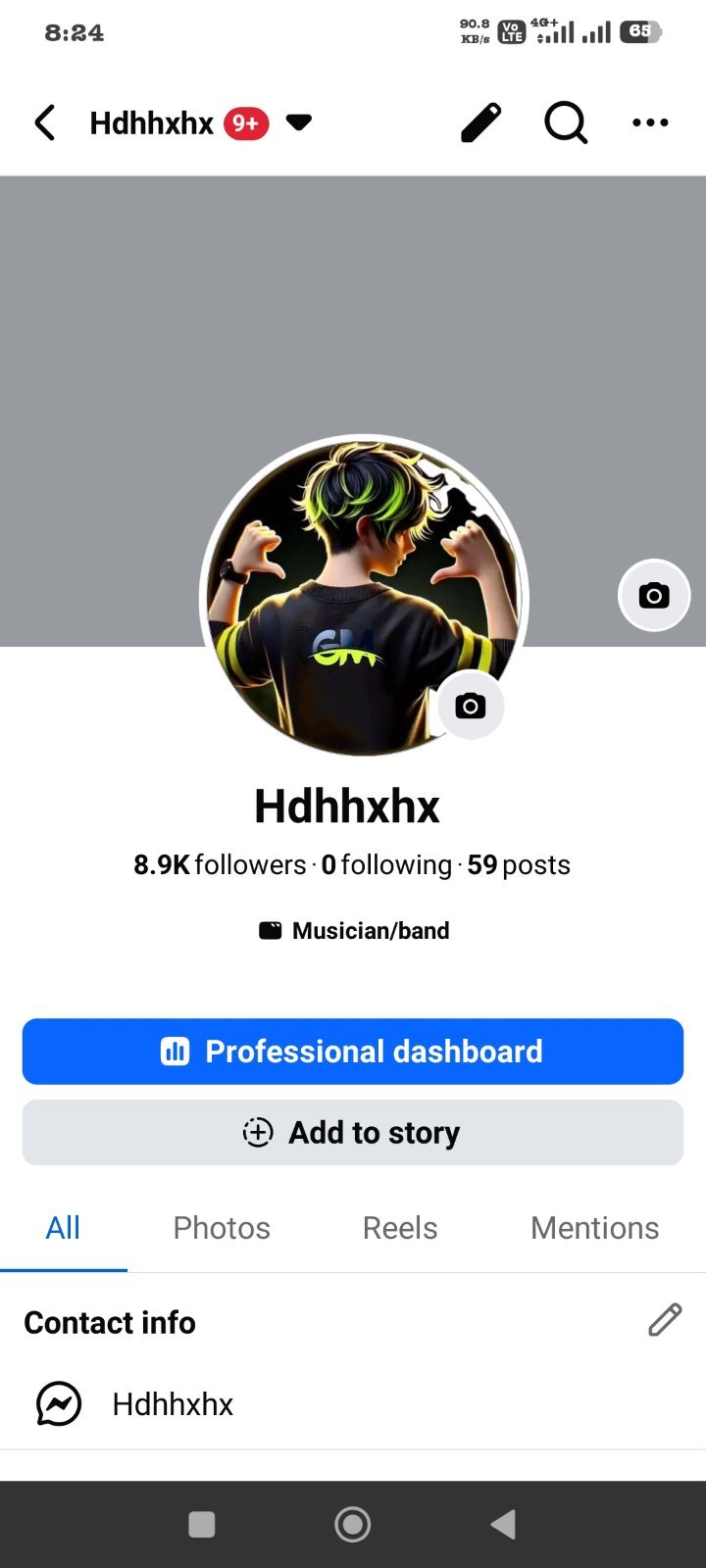Open Hdhhxhx Messenger contact row

point(353,1404)
